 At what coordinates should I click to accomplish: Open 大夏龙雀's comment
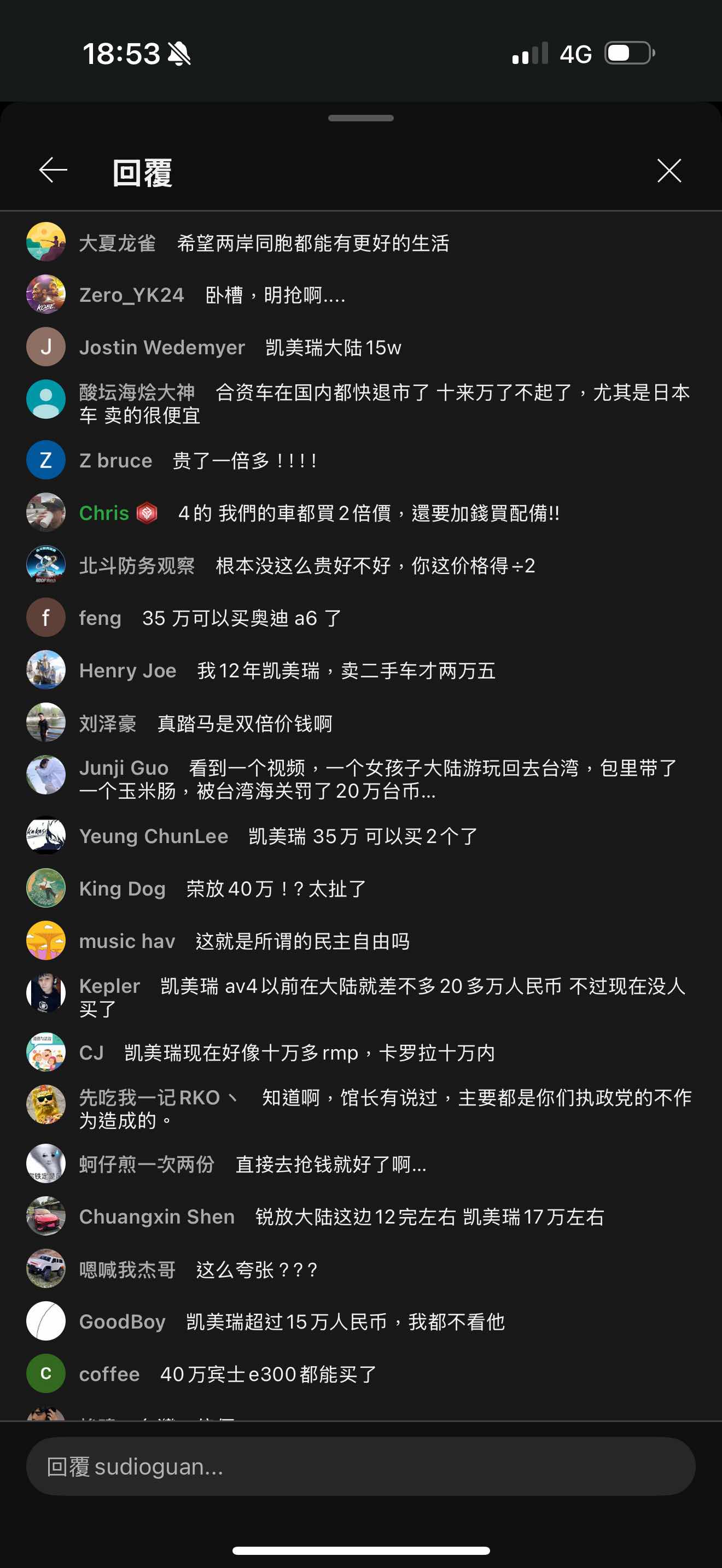point(312,243)
